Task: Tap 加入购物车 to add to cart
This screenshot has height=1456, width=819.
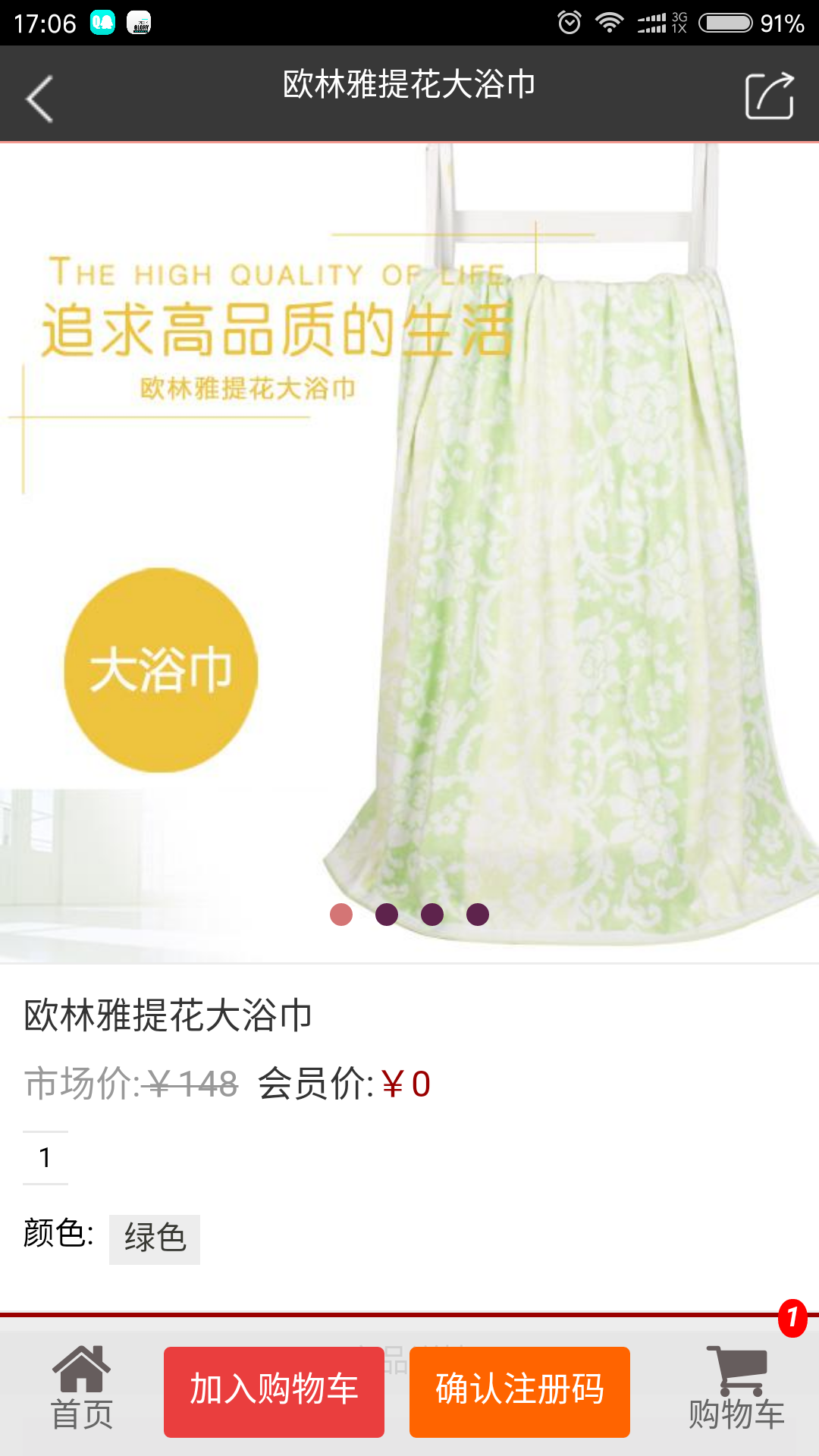Action: pos(274,1392)
